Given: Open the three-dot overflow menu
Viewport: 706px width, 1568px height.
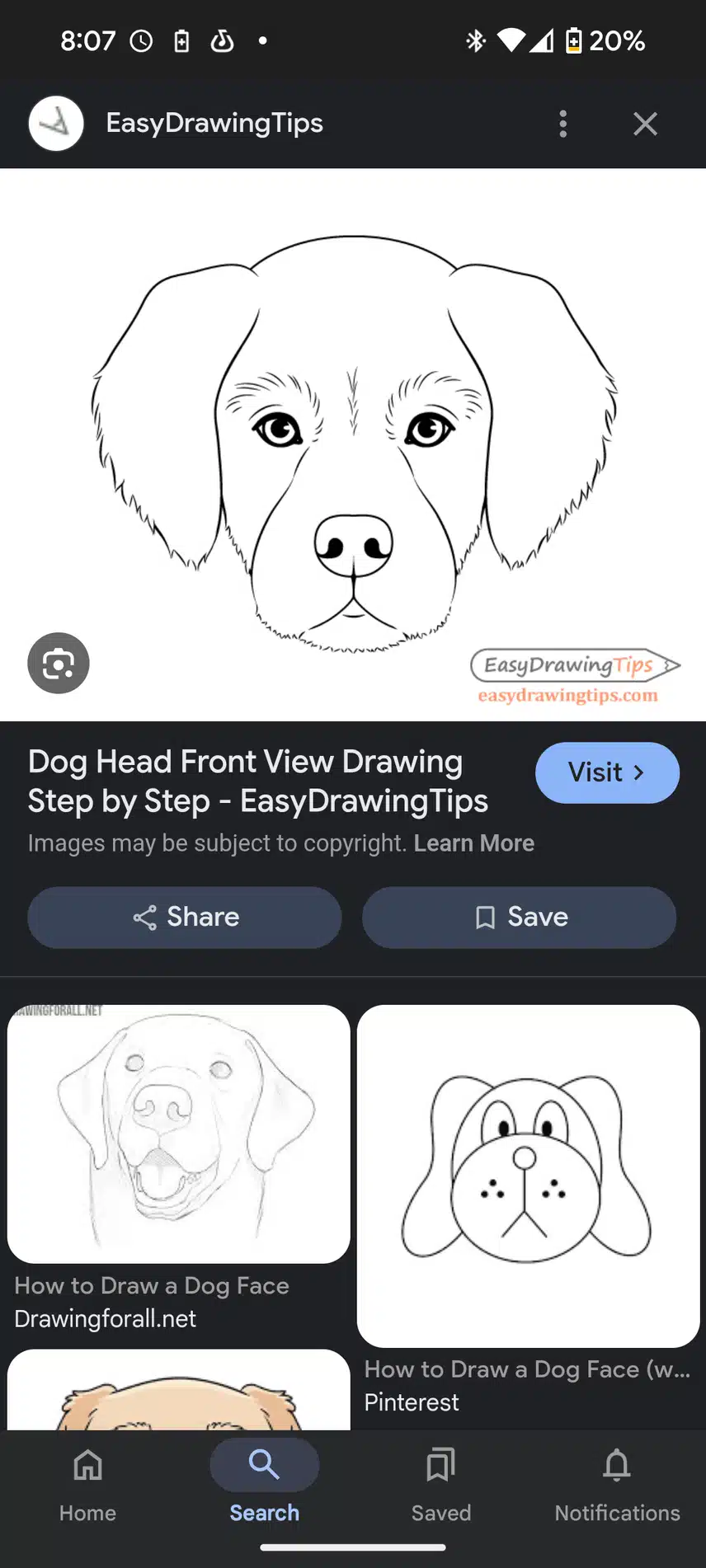Looking at the screenshot, I should click(x=562, y=124).
